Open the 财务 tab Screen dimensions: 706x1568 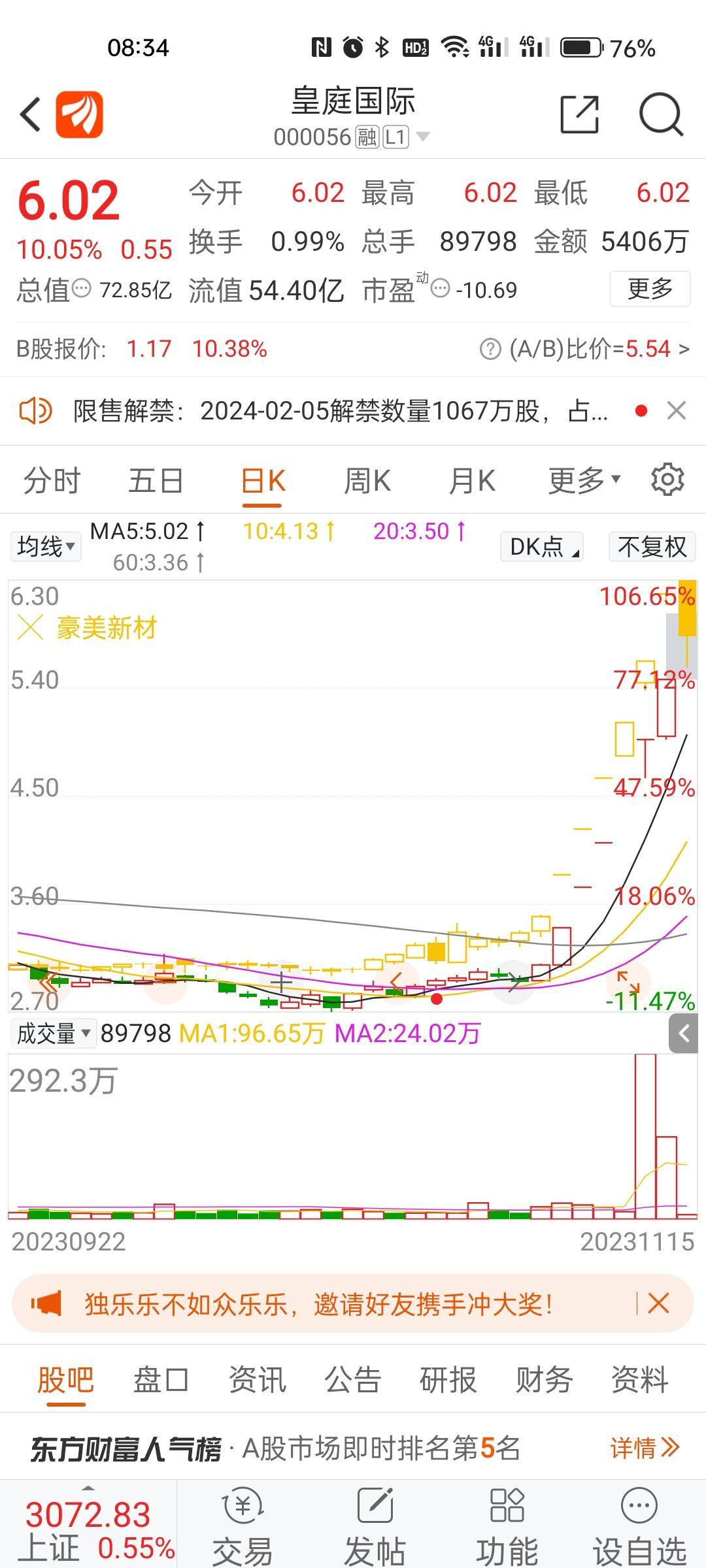[x=544, y=1380]
